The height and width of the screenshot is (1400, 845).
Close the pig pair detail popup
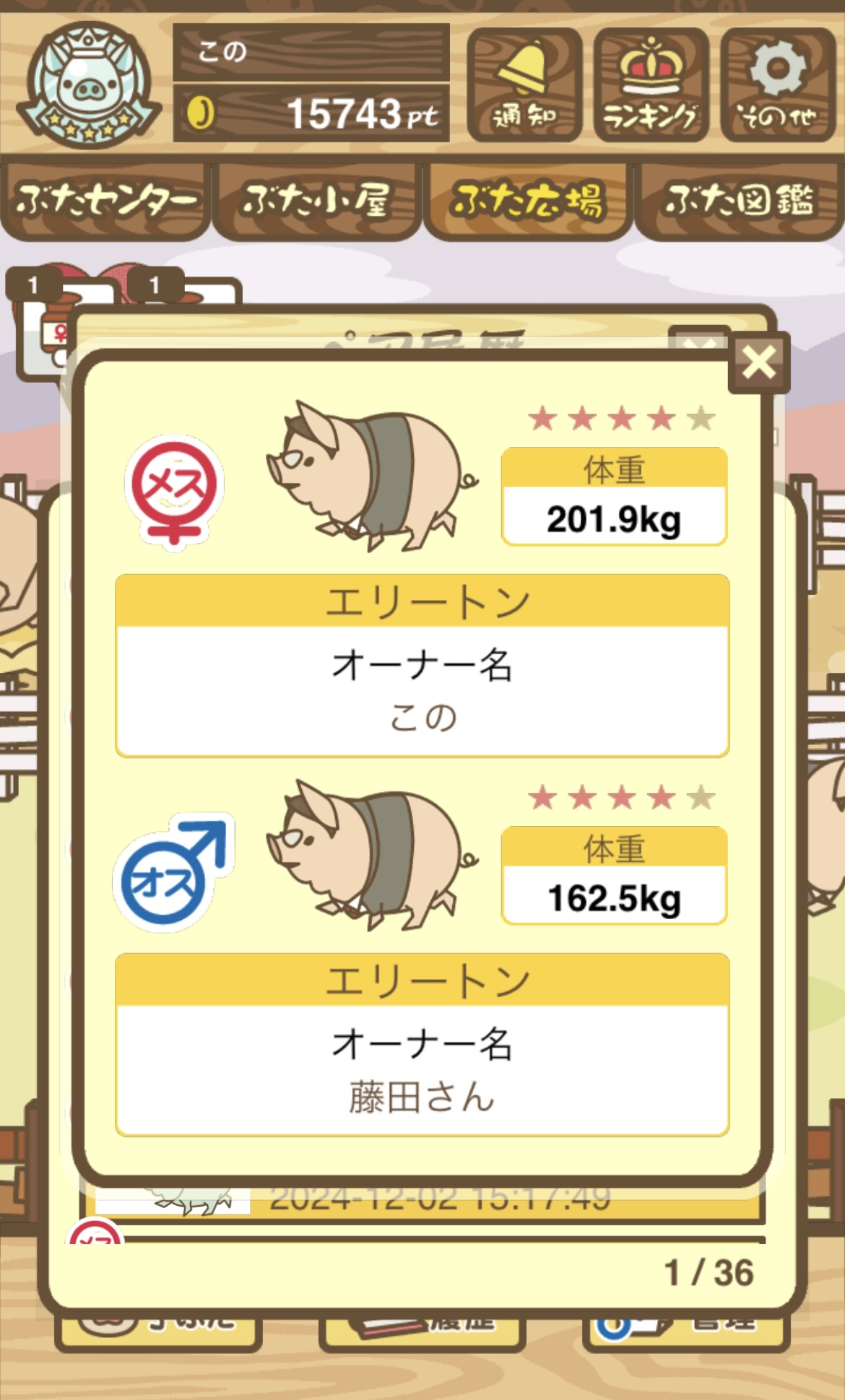758,362
